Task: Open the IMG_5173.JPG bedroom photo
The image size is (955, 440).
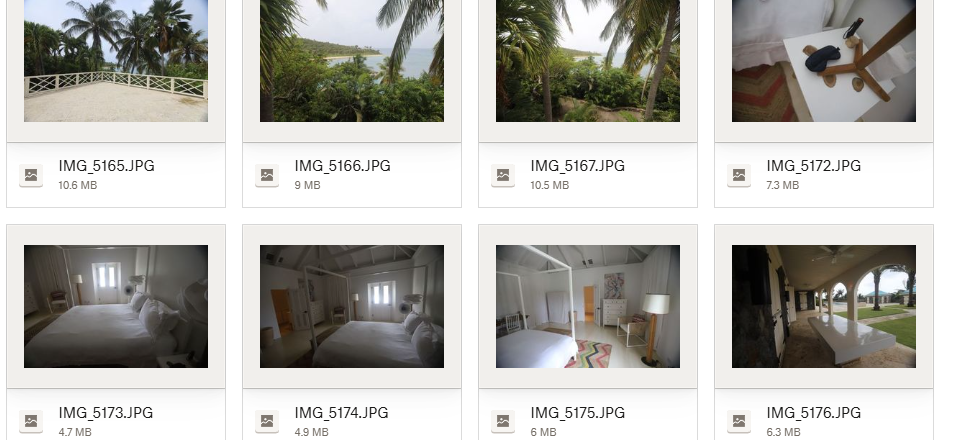Action: click(x=115, y=306)
